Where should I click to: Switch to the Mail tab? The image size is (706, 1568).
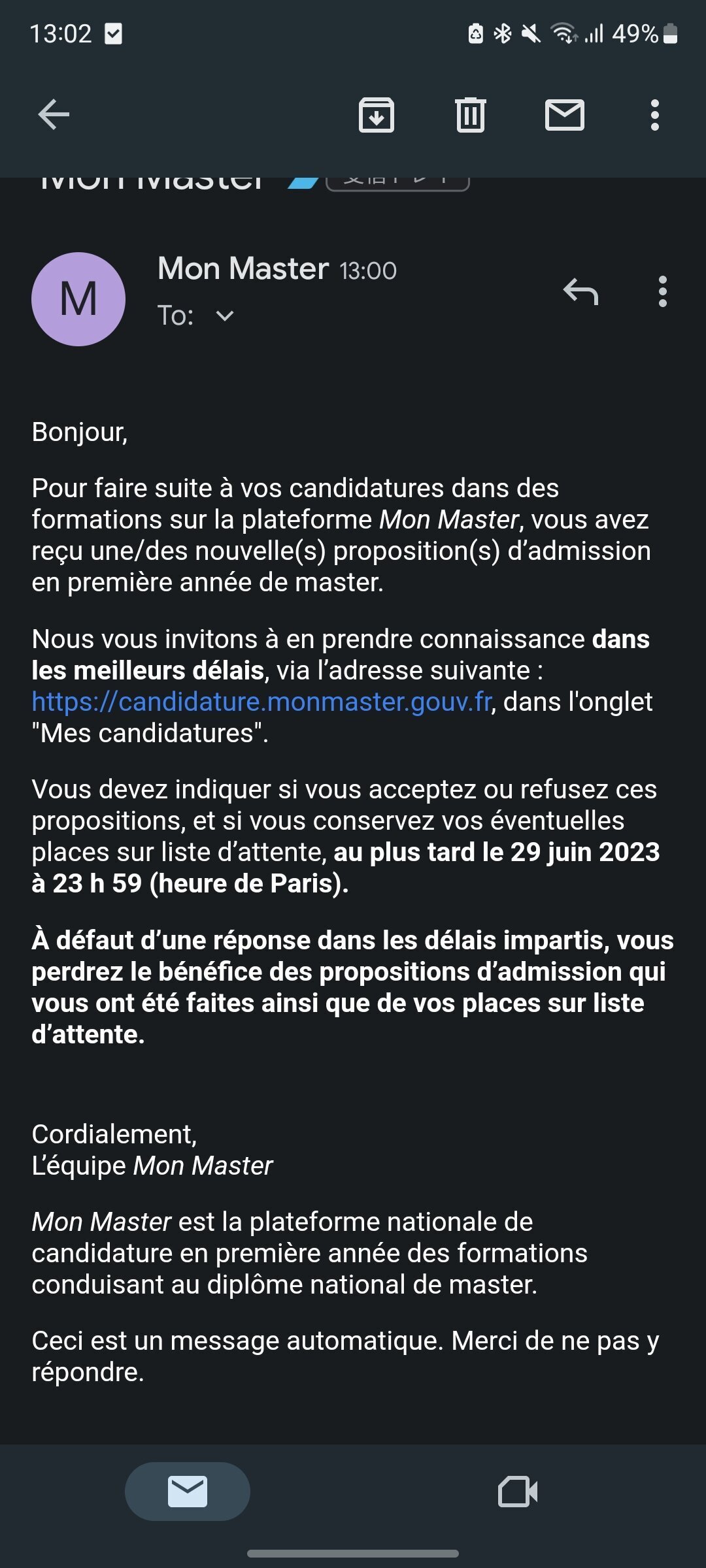(x=188, y=1492)
